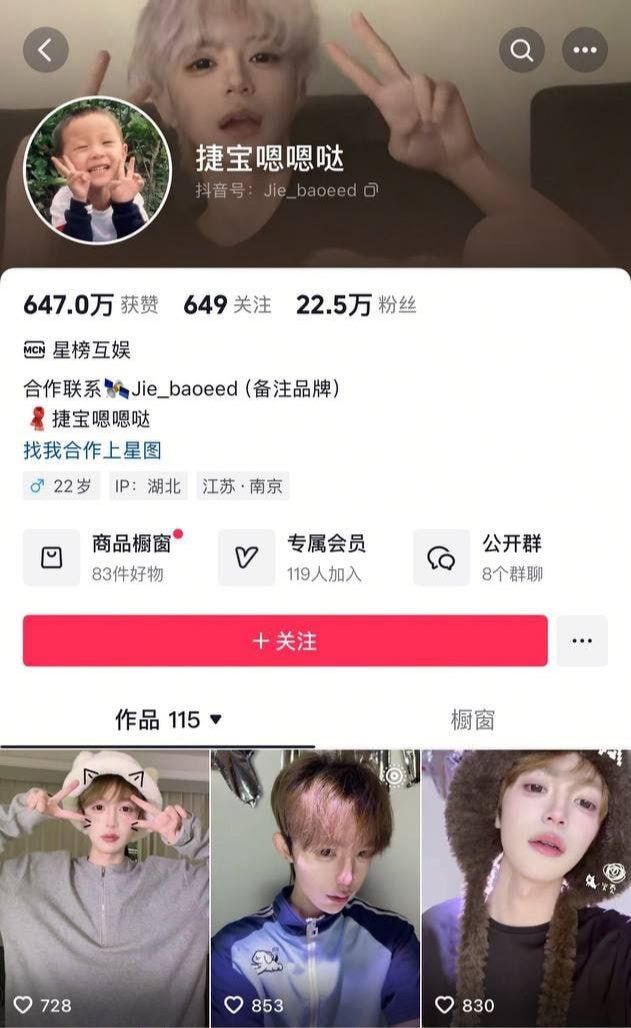This screenshot has width=631, height=1028.
Task: Switch to the 作品 115 tab
Action: tap(168, 720)
